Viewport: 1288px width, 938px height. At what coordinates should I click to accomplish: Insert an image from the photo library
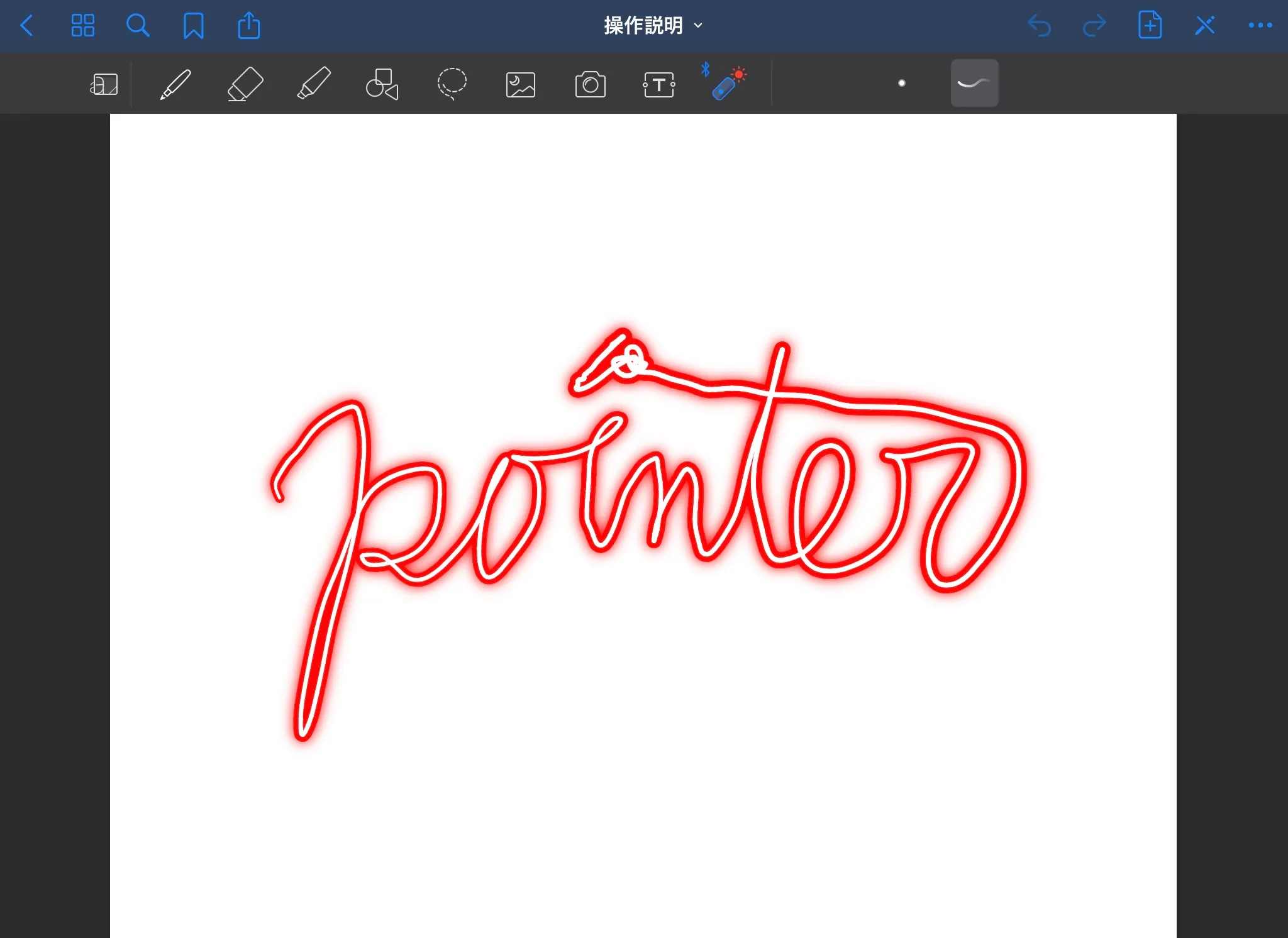520,84
